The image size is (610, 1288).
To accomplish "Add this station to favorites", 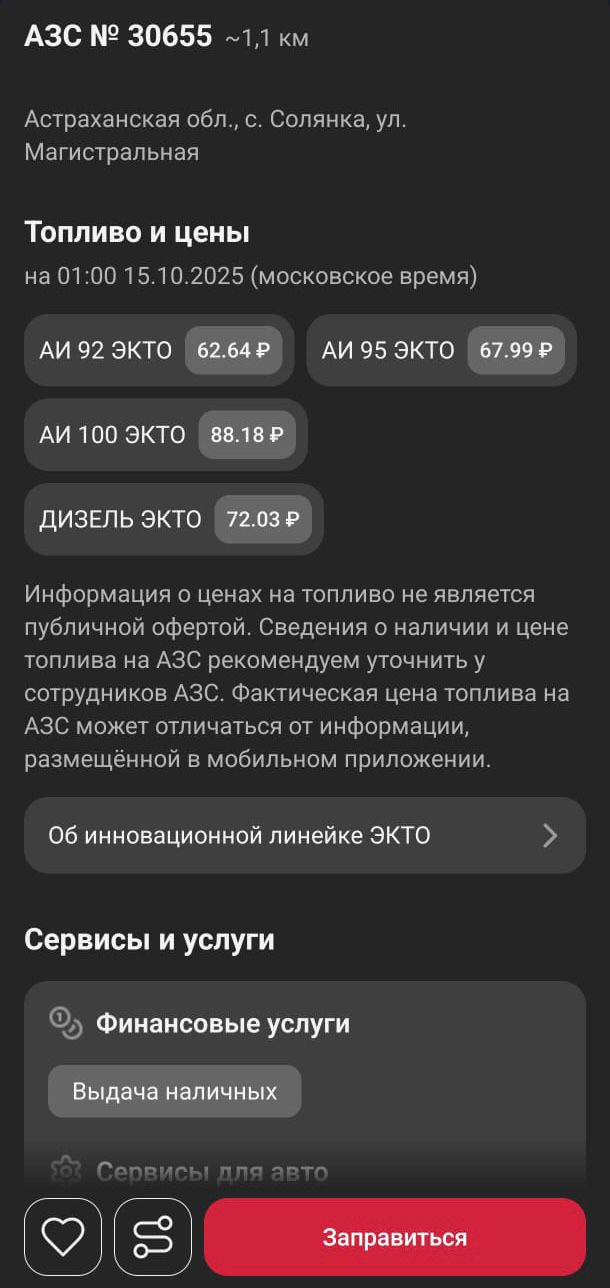I will coord(63,1237).
